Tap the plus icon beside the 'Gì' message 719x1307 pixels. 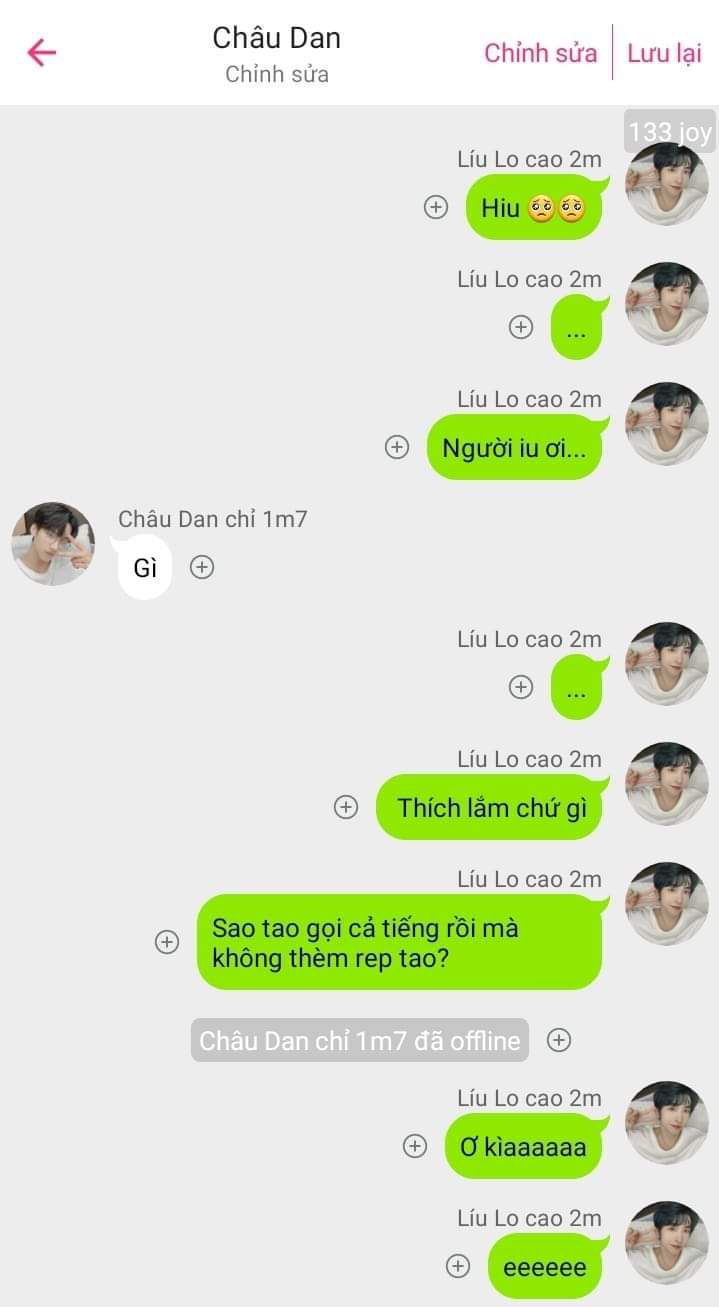(202, 567)
